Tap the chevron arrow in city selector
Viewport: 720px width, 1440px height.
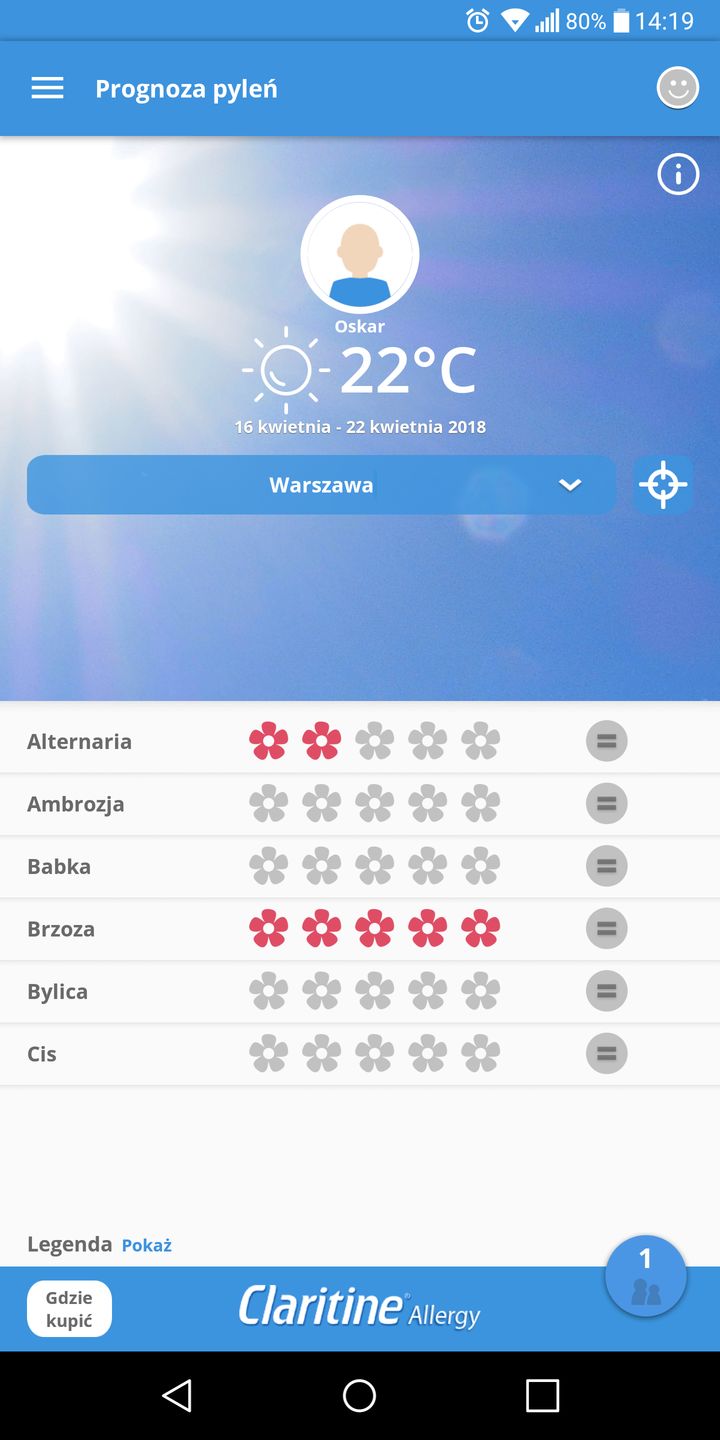tap(570, 484)
